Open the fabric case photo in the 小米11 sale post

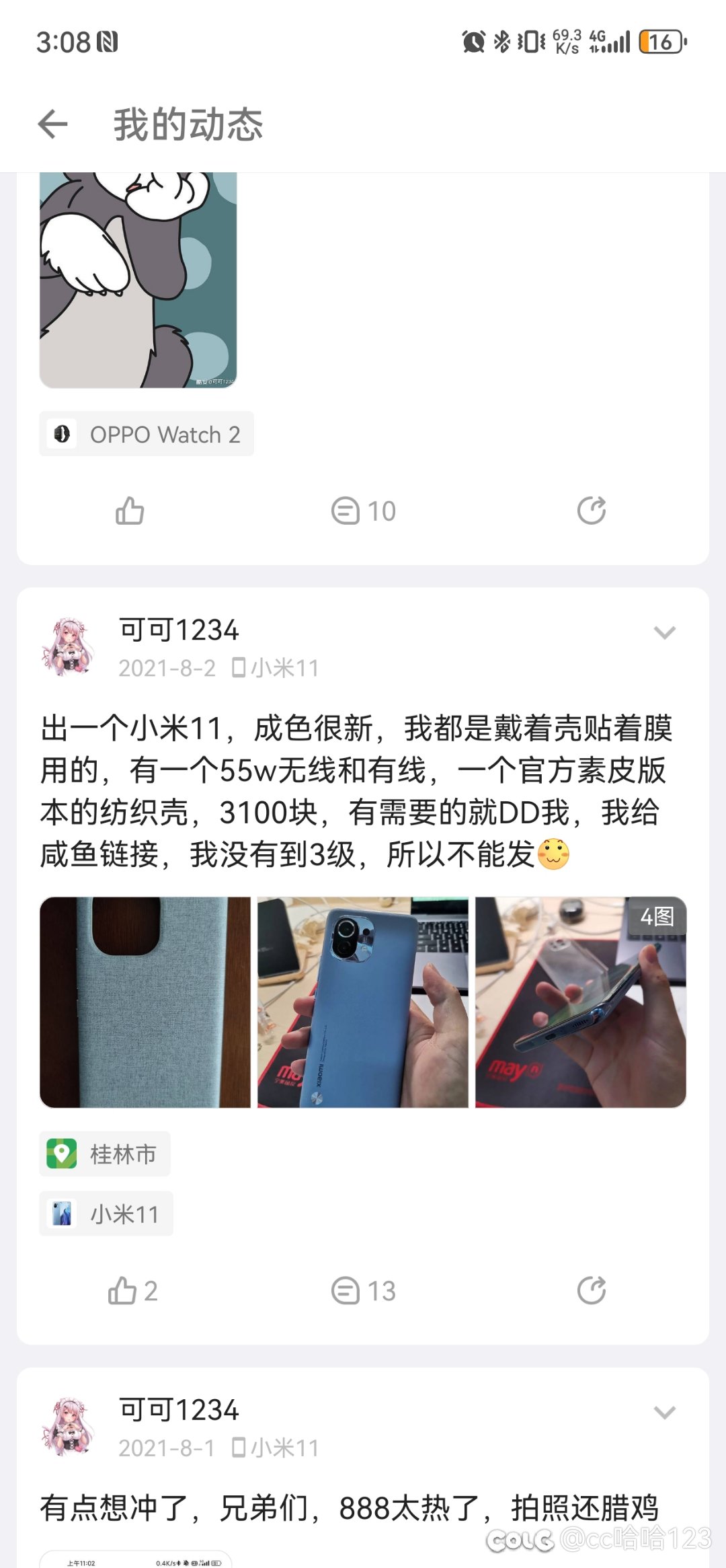coord(145,1002)
